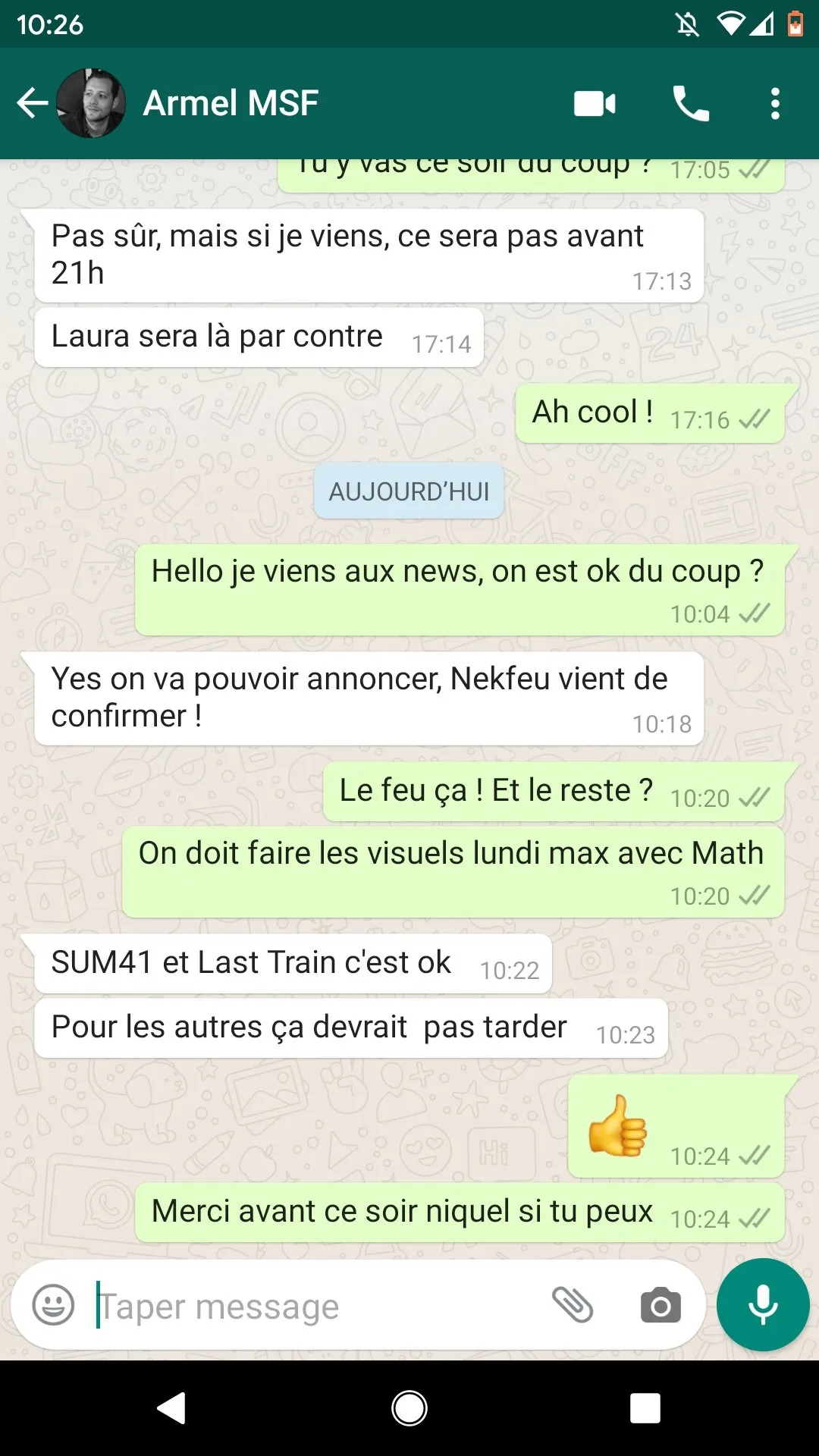Viewport: 819px width, 1456px height.
Task: Tap the microphone voice message button
Action: 763,1304
